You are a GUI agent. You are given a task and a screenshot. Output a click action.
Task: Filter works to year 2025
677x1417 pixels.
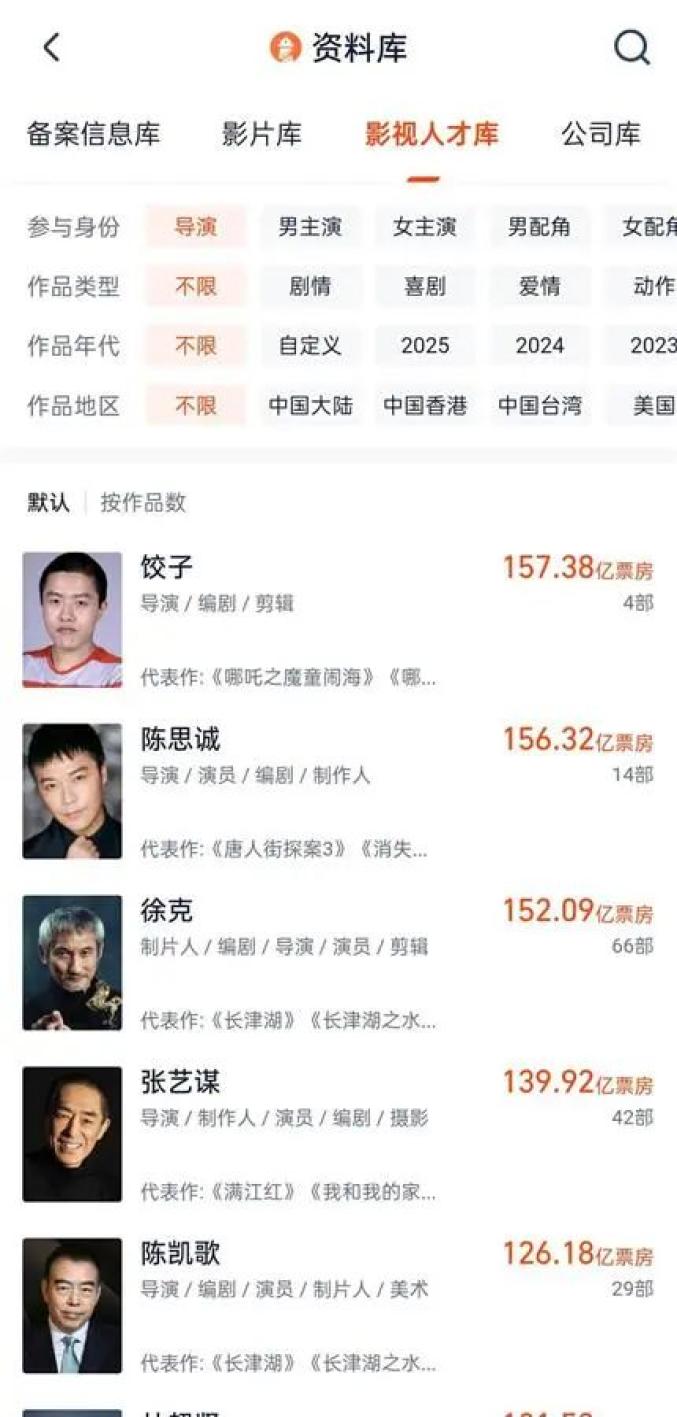tap(425, 346)
